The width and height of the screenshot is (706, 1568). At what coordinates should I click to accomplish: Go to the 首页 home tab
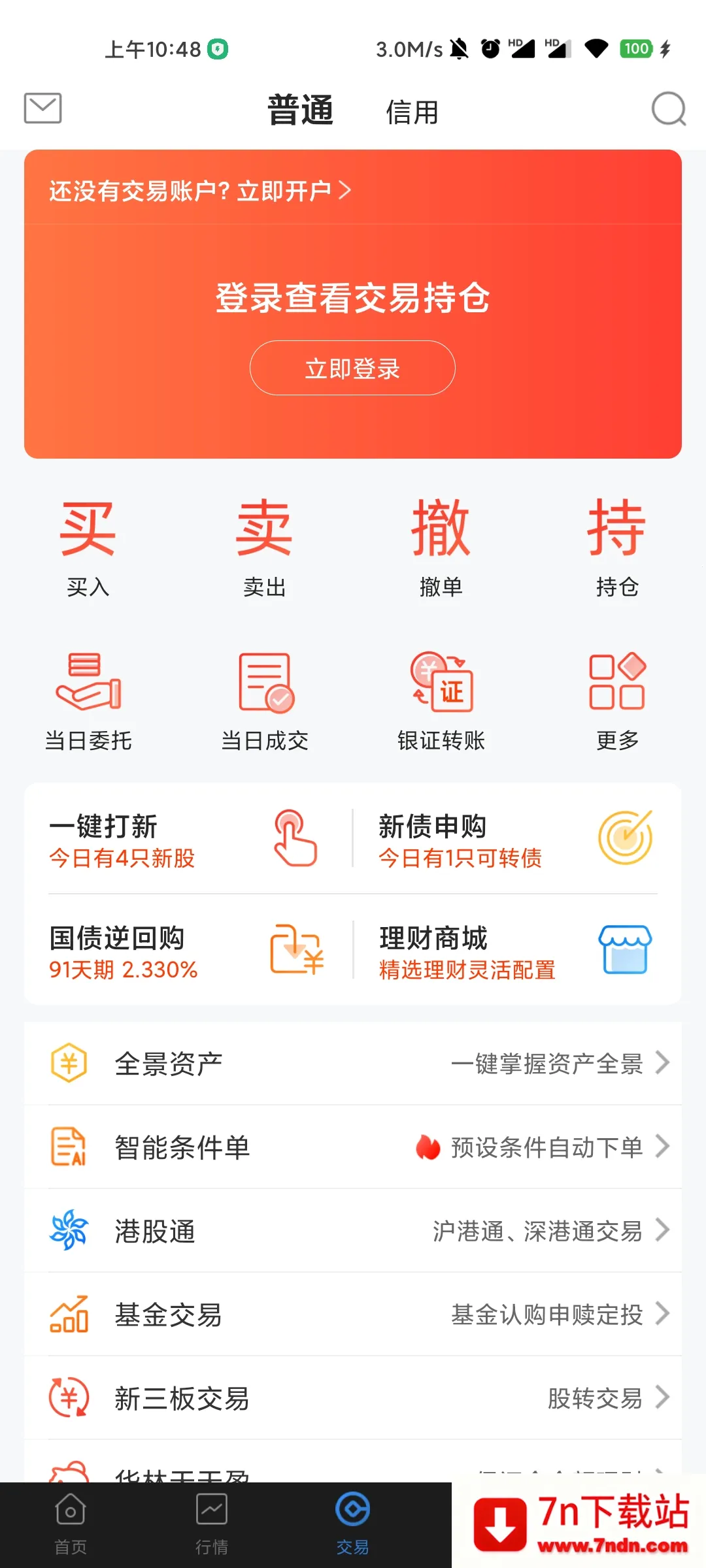[71, 1525]
